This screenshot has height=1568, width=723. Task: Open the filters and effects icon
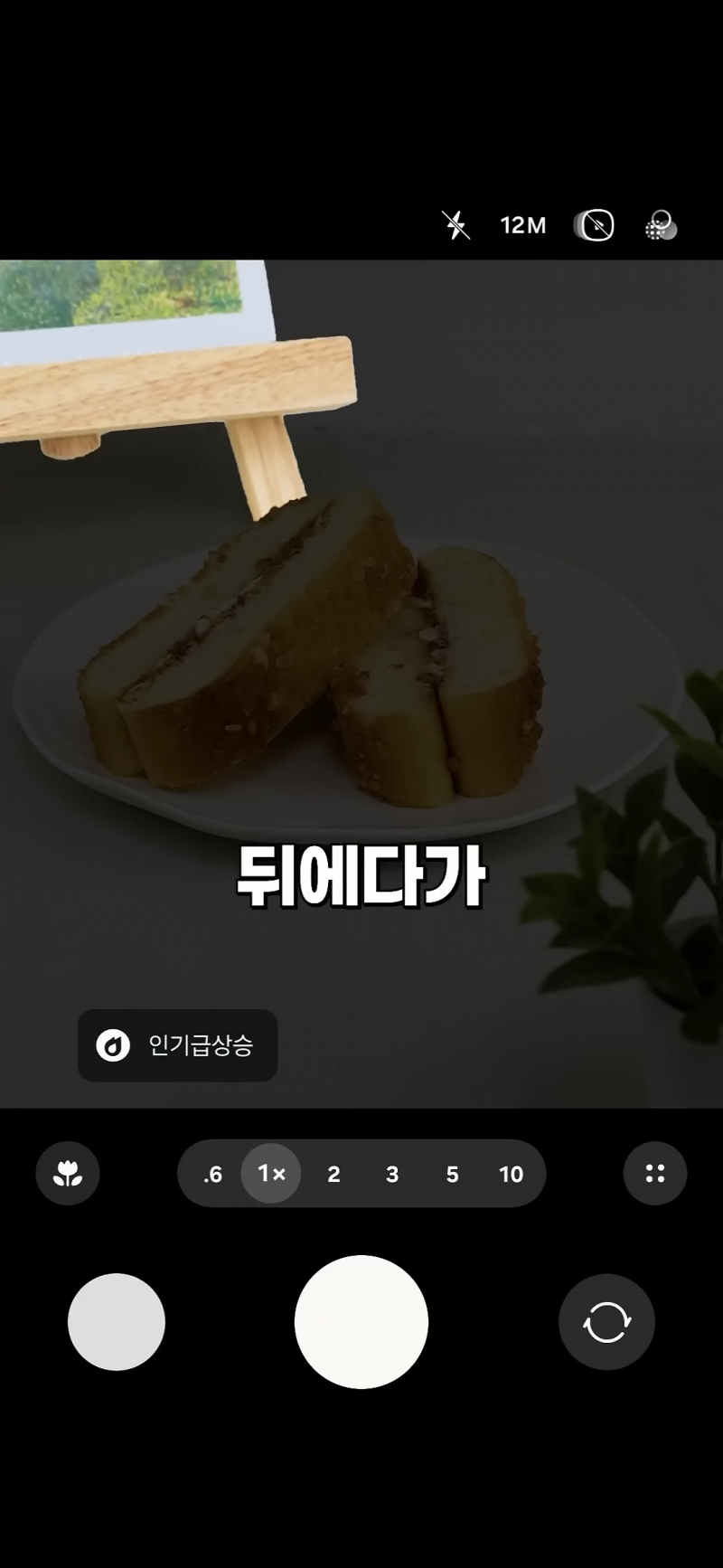point(662,225)
